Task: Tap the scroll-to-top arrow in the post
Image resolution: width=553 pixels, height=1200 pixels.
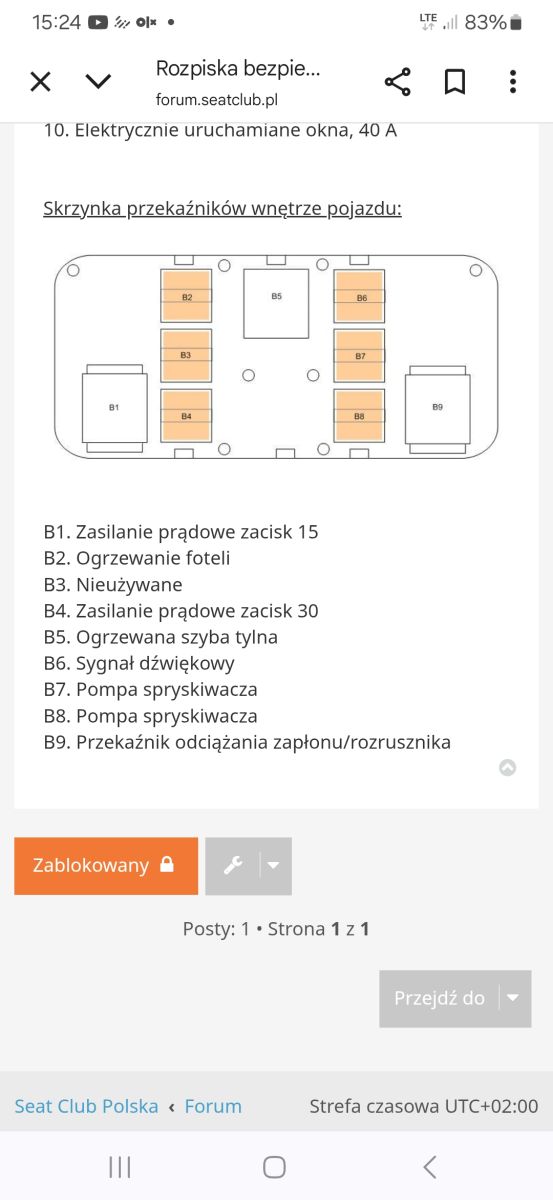Action: 508,768
